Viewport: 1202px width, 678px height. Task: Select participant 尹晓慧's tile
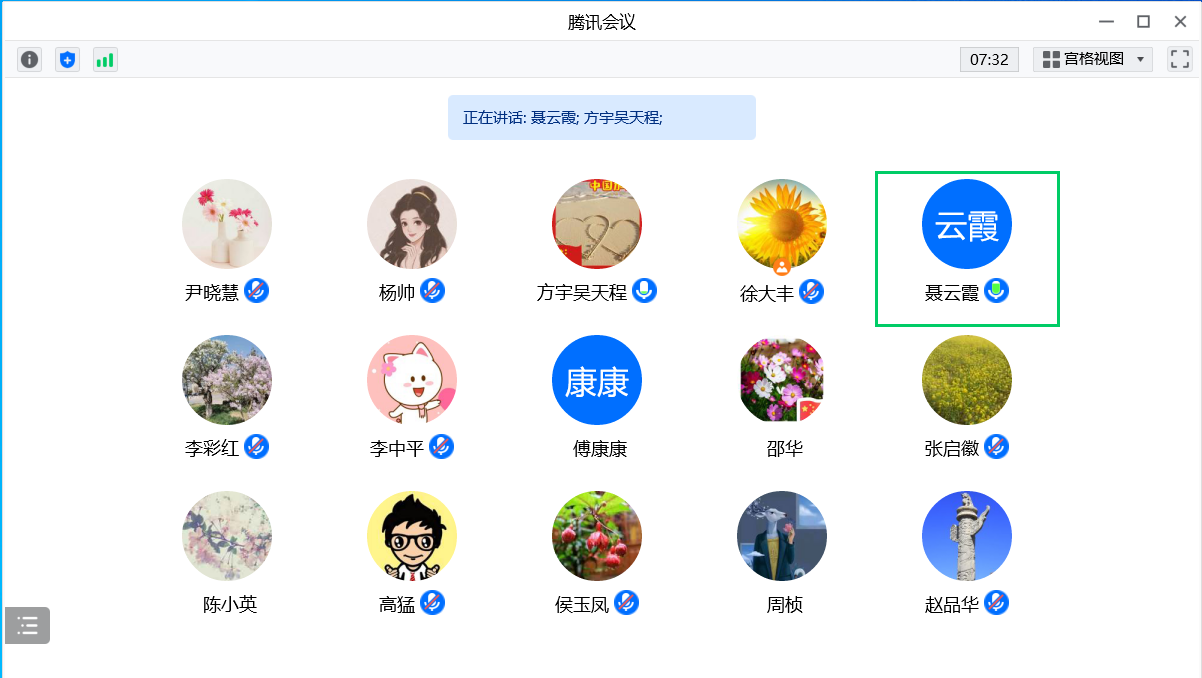[x=227, y=224]
